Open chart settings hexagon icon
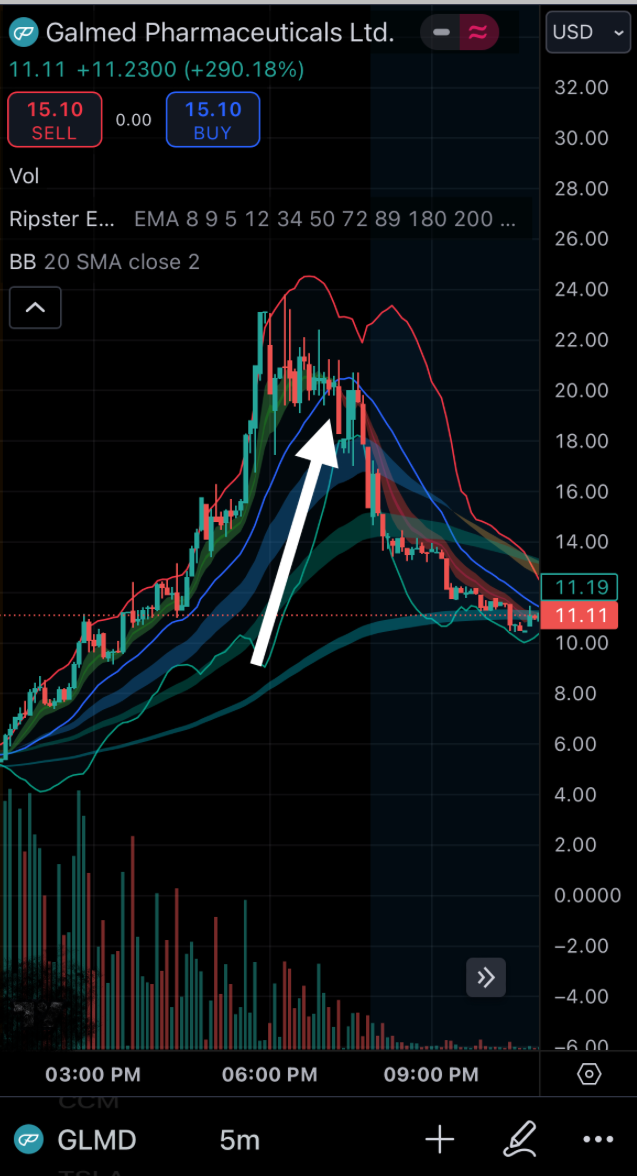 tap(589, 1074)
